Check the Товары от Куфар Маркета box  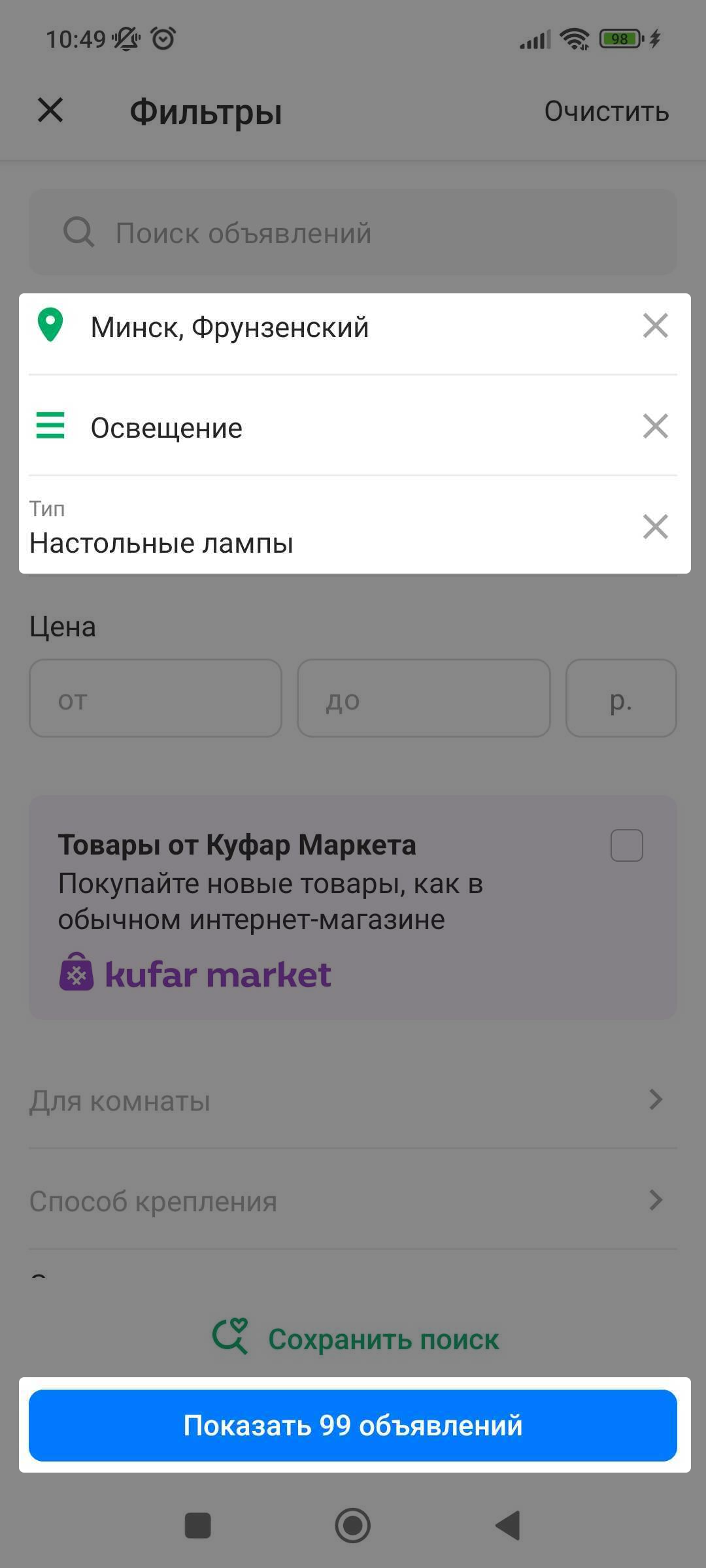click(x=626, y=845)
